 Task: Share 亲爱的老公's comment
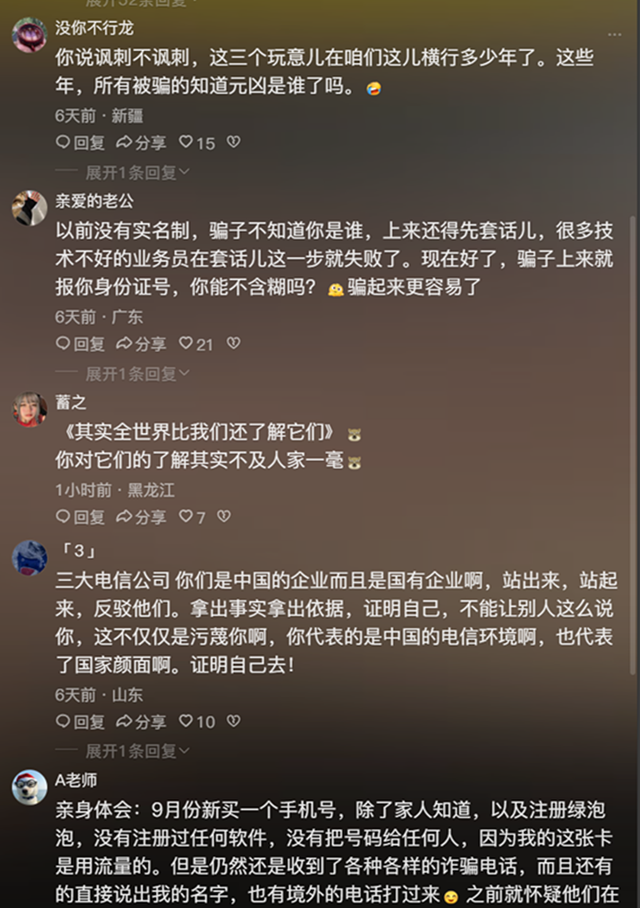pos(141,343)
